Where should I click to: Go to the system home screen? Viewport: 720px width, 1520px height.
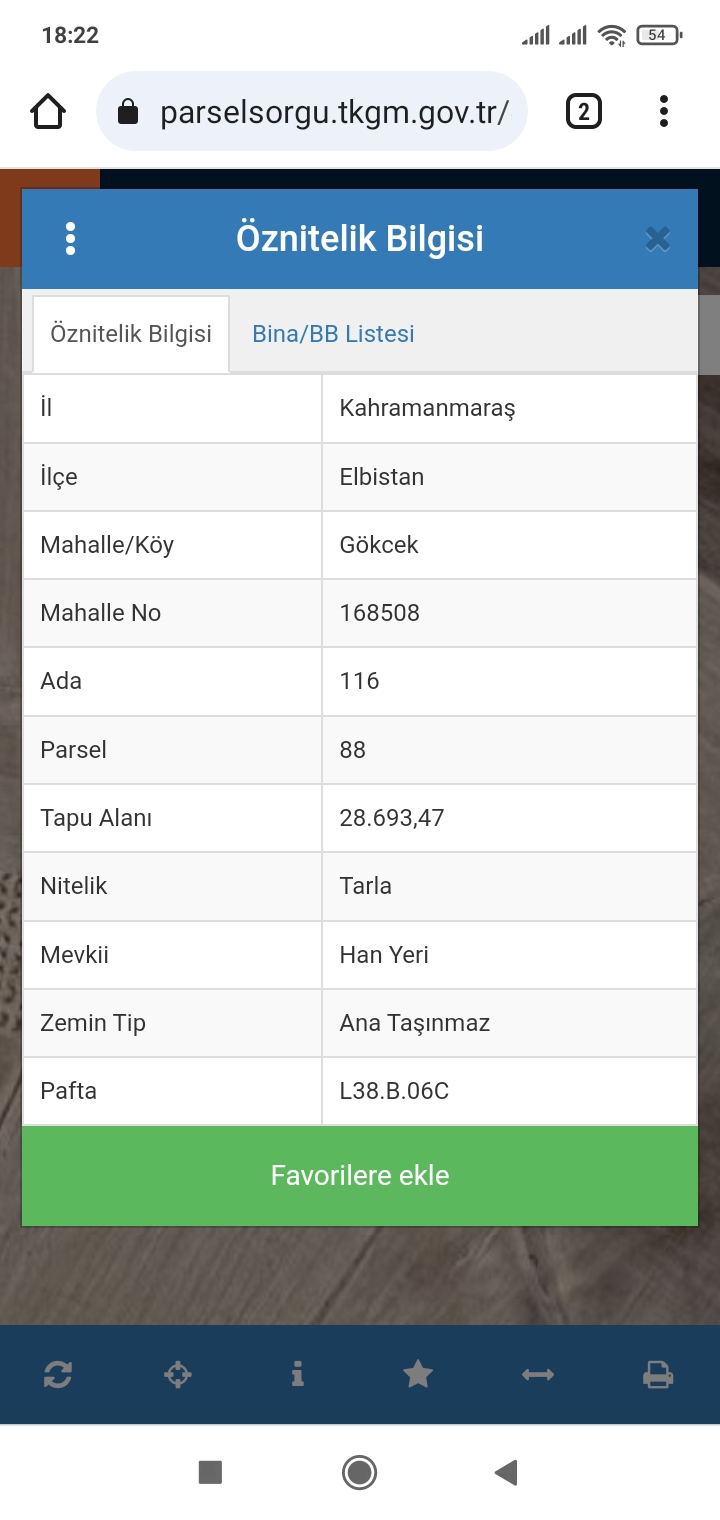pyautogui.click(x=359, y=1472)
